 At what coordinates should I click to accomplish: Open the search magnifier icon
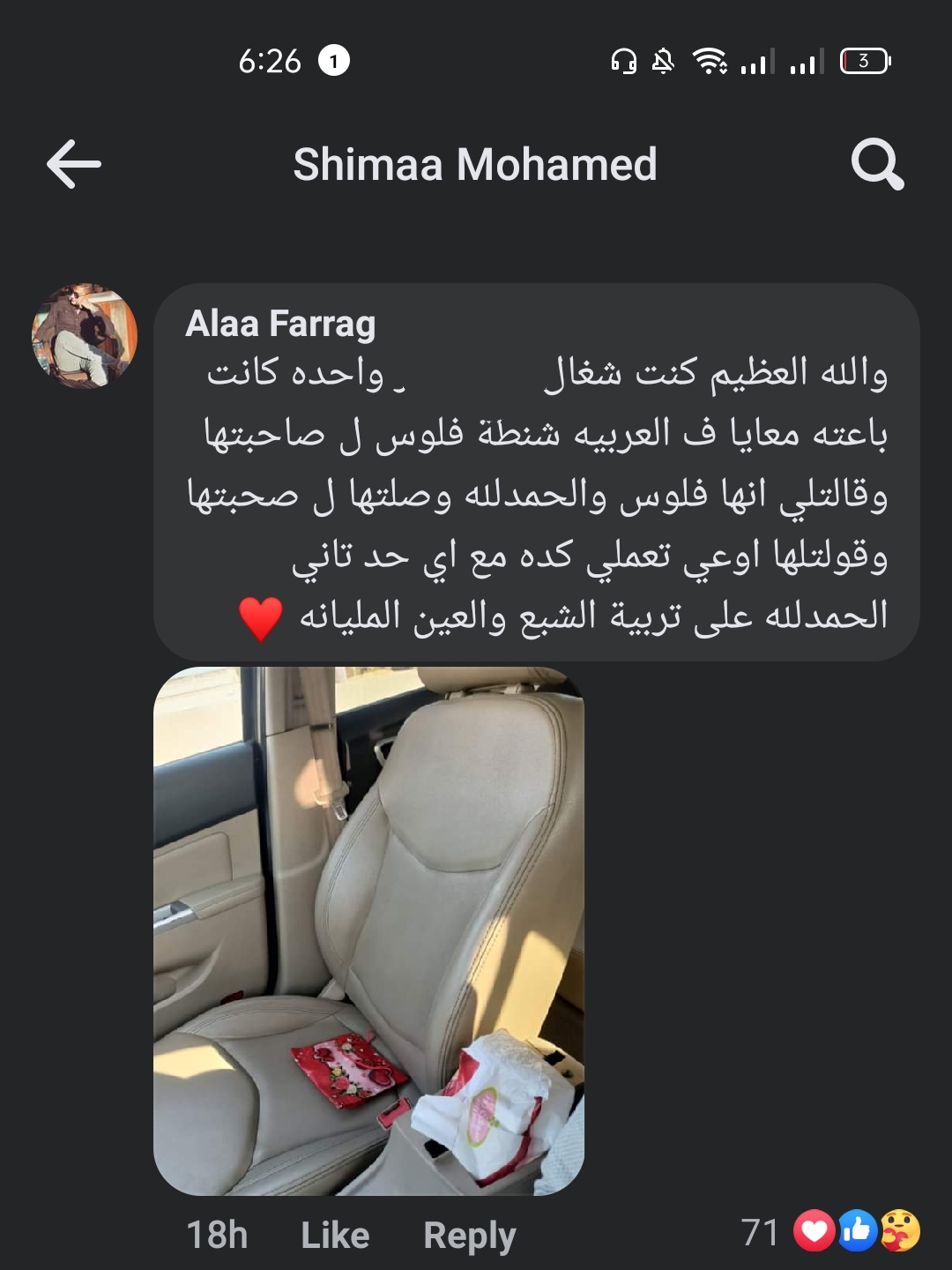tap(876, 165)
